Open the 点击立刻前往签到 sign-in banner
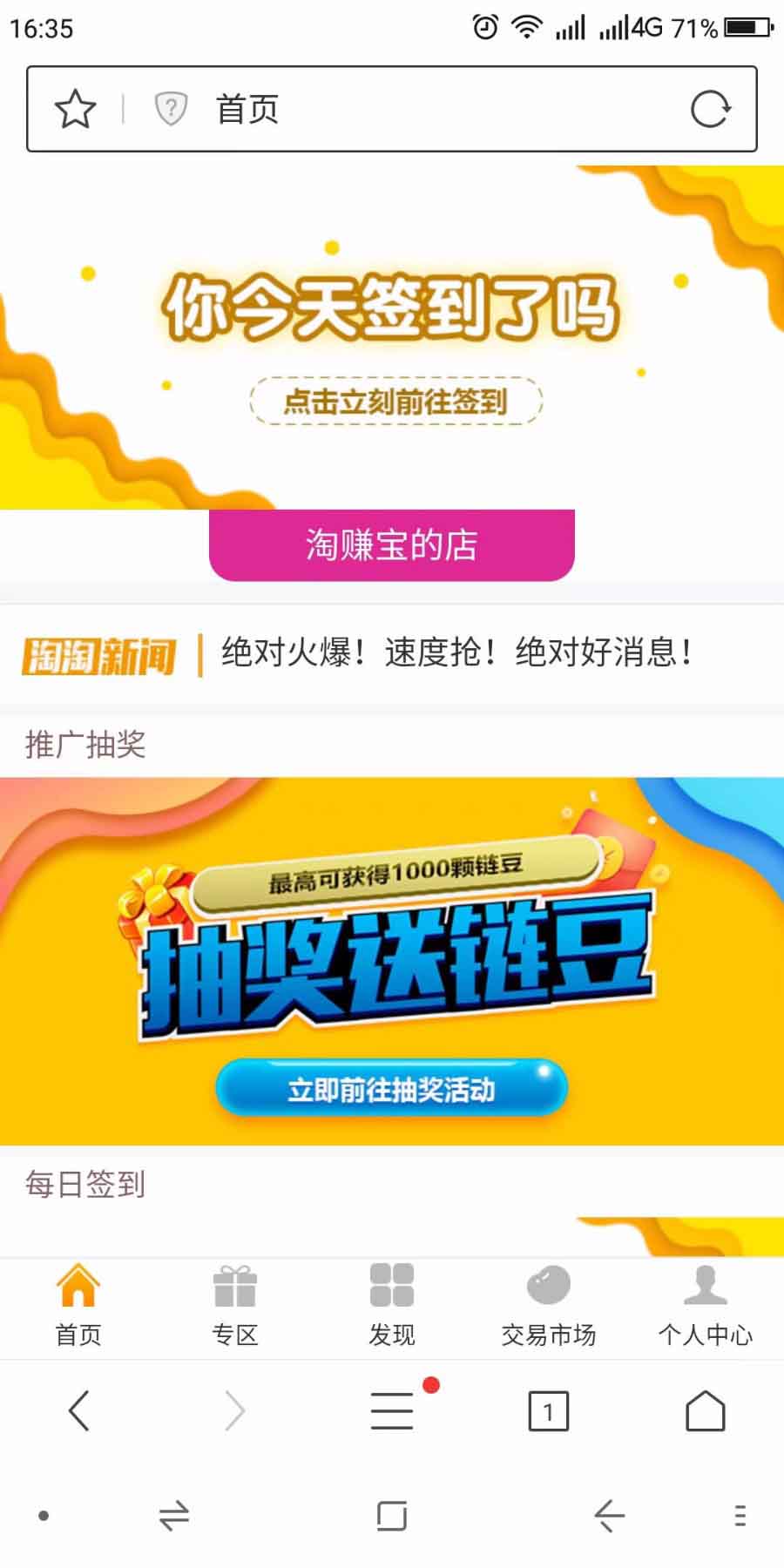Screen dimensions: 784x1568 point(396,402)
